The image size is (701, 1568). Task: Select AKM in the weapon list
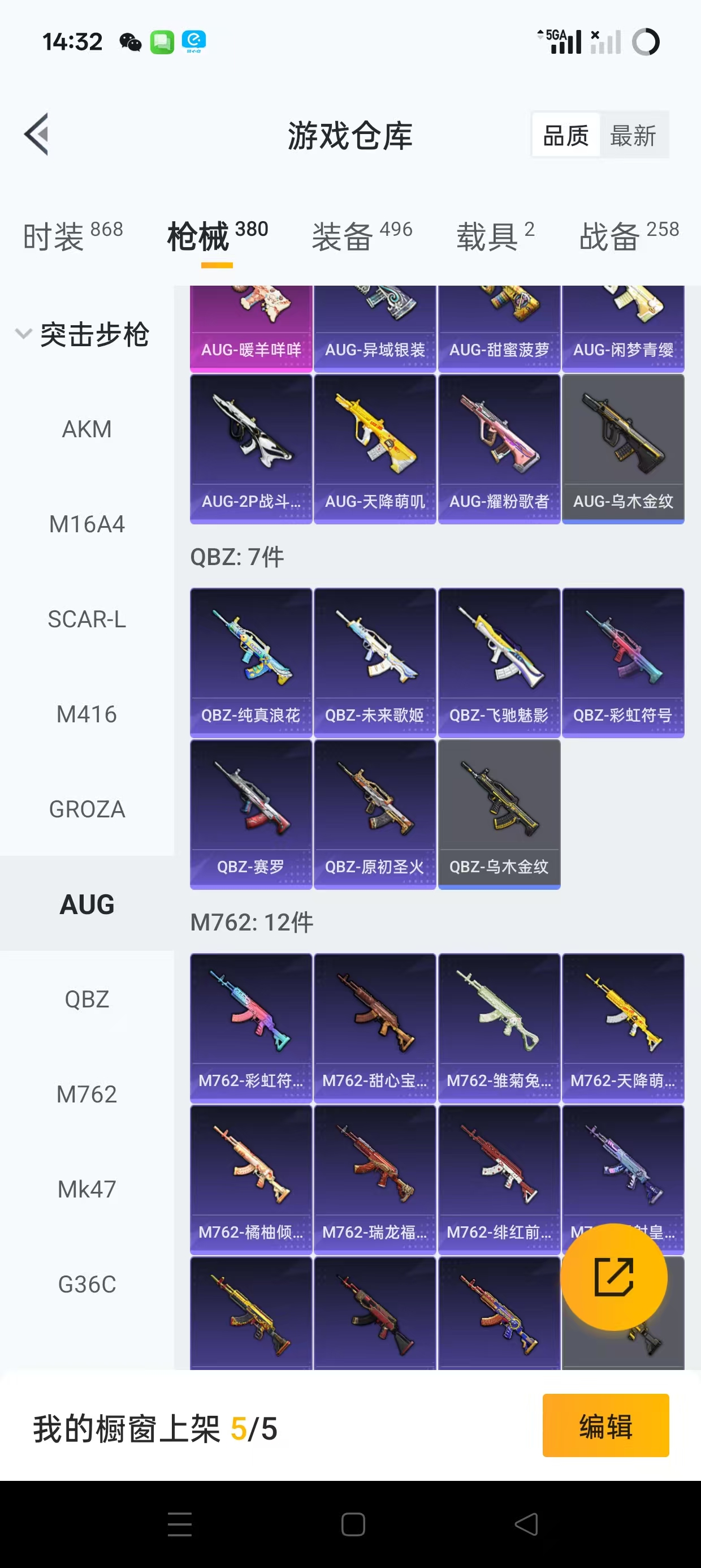(86, 429)
